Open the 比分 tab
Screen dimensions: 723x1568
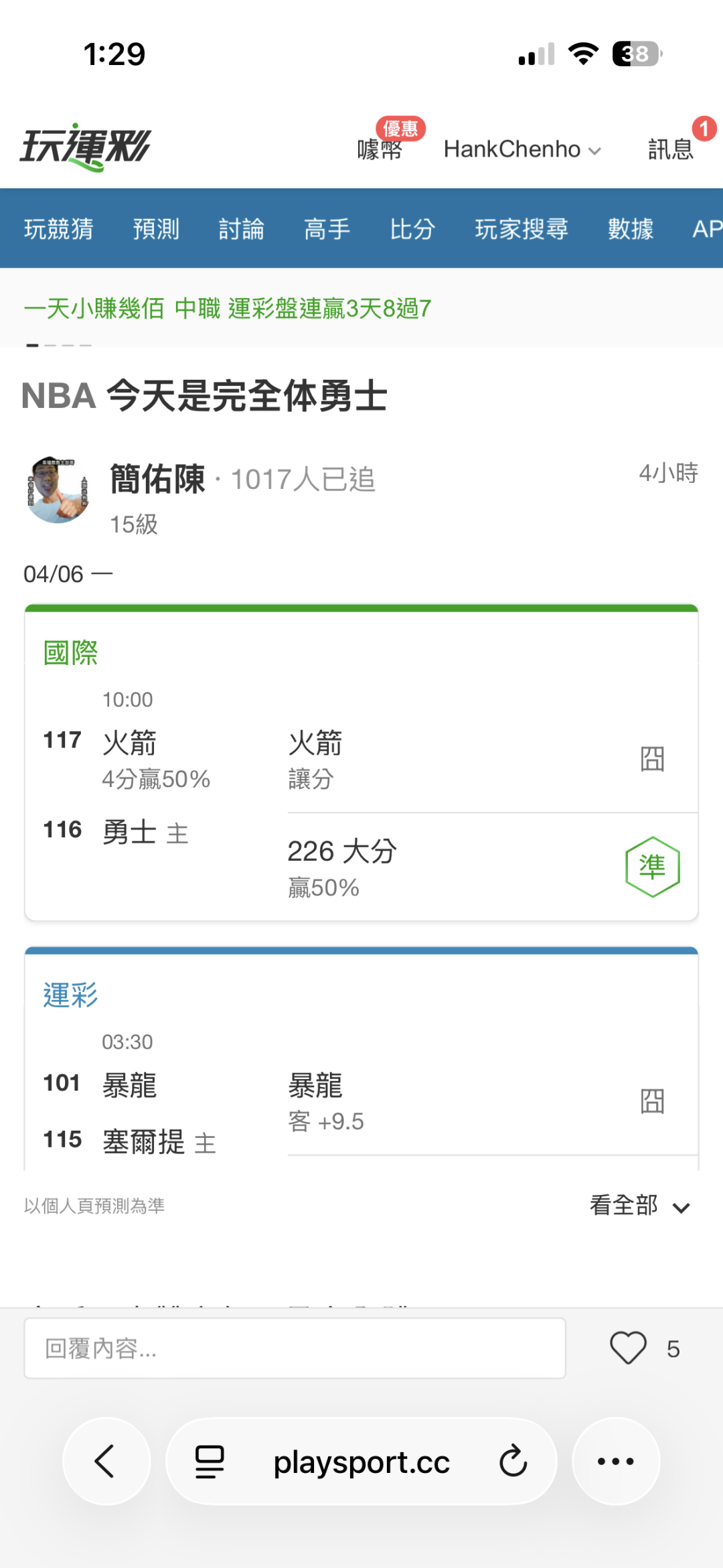click(412, 229)
